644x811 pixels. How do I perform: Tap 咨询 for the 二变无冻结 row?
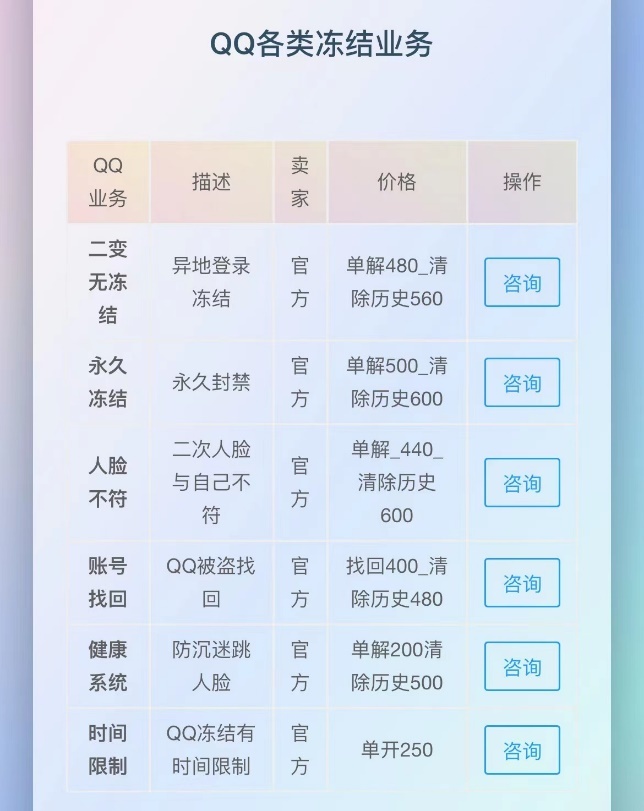[x=521, y=283]
